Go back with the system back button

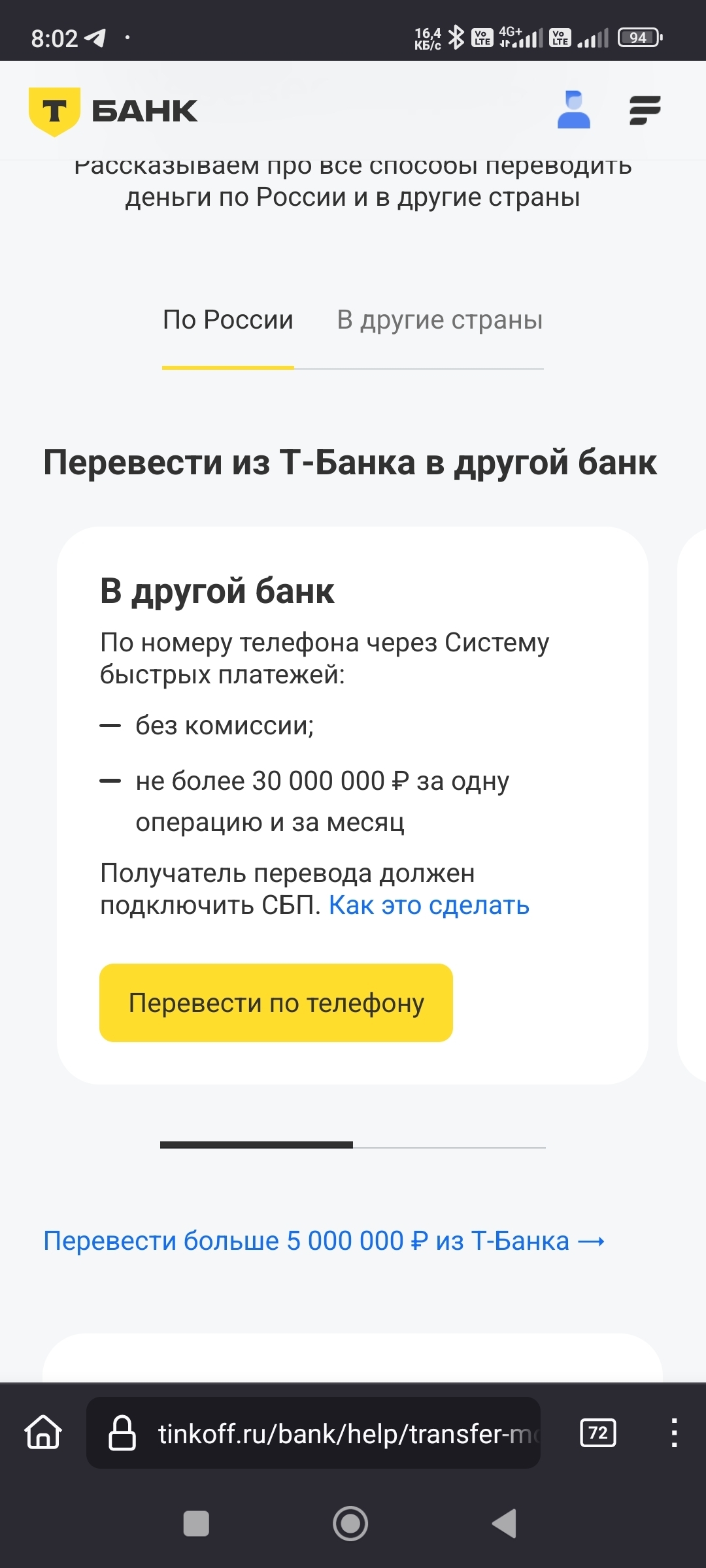point(504,1524)
